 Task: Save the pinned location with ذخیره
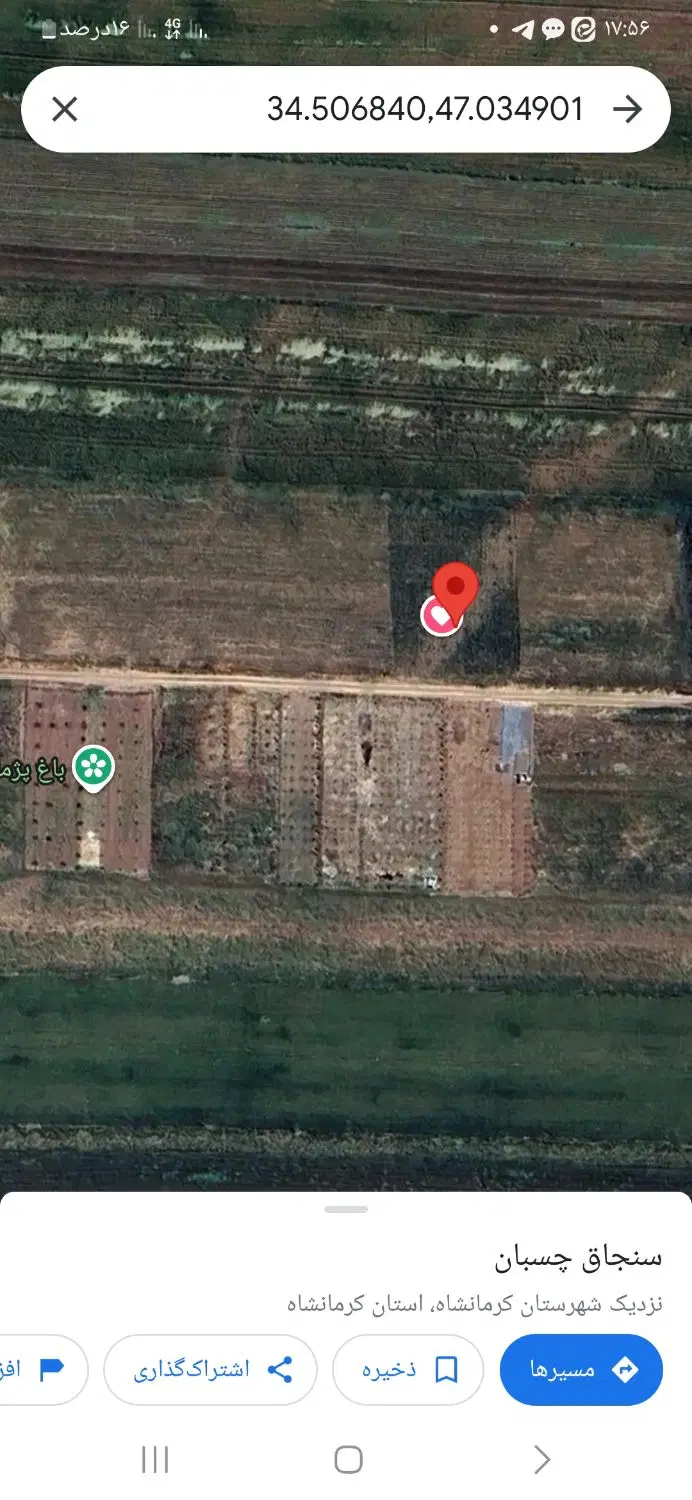coord(408,1370)
